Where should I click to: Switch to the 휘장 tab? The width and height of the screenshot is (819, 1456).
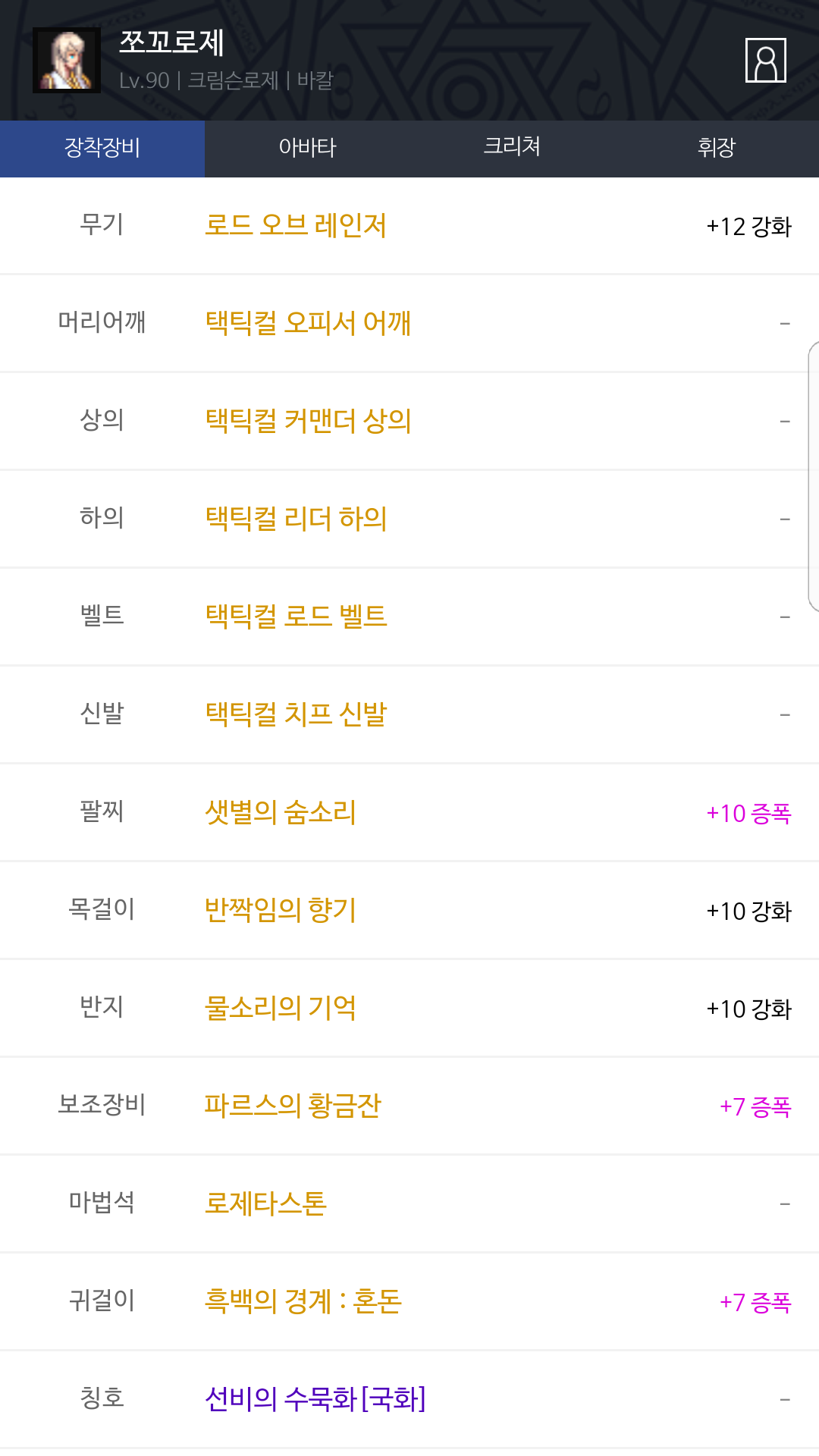[717, 149]
